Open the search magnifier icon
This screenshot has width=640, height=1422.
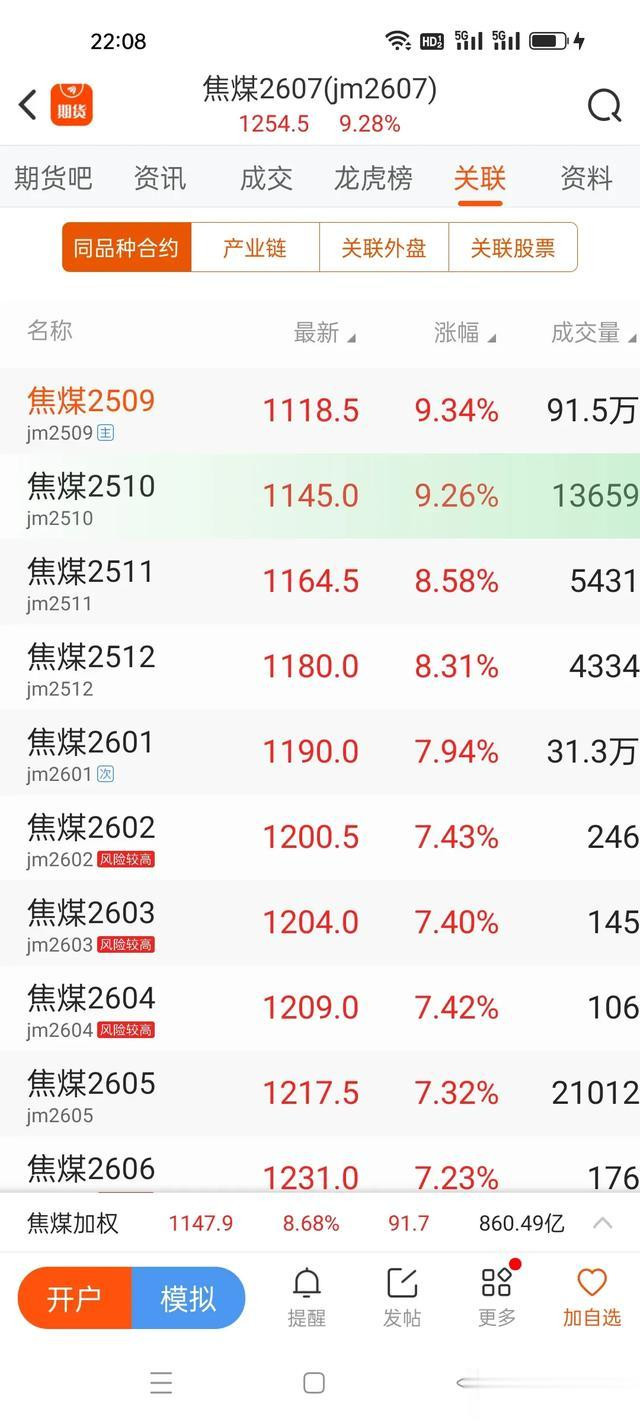pos(604,105)
